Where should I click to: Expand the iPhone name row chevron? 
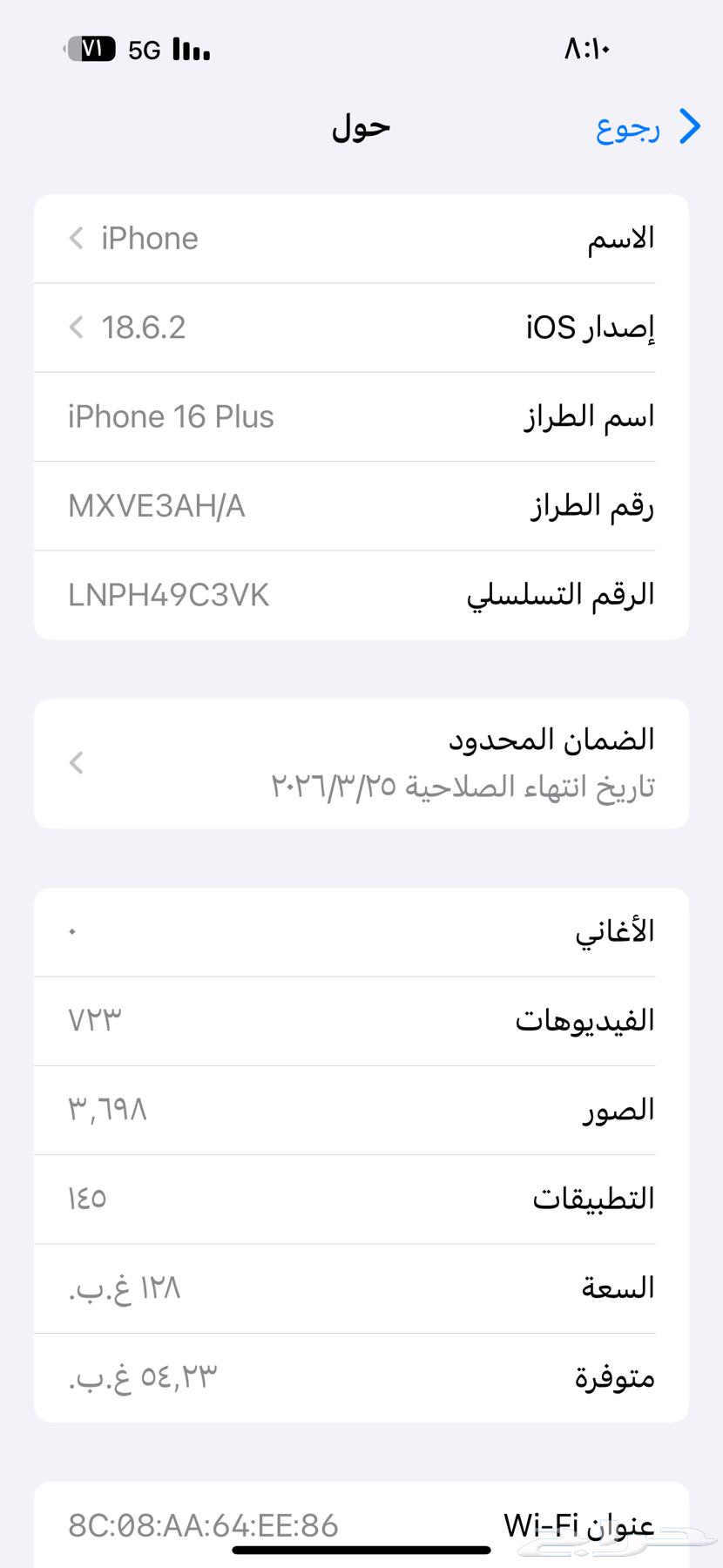click(x=76, y=239)
